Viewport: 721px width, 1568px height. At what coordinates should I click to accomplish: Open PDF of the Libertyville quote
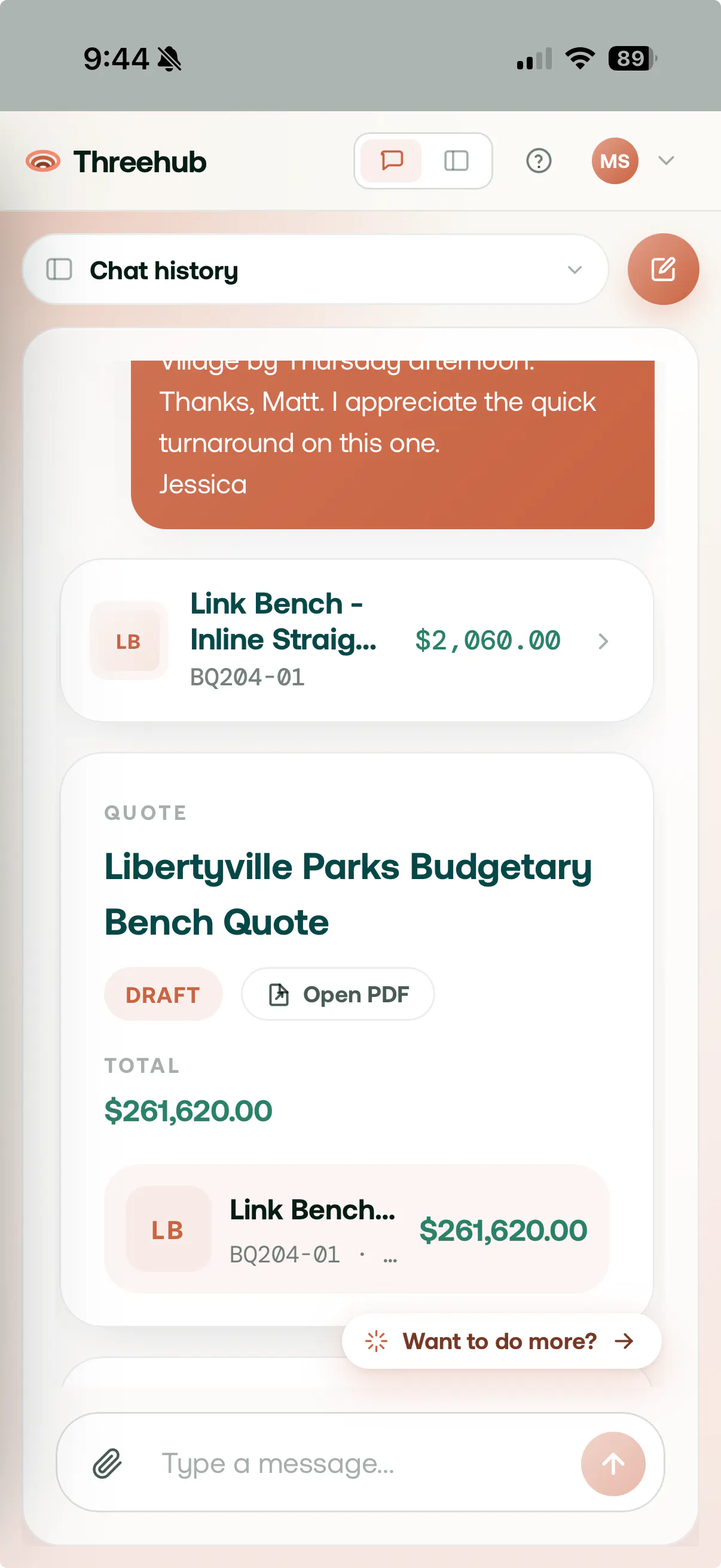coord(338,995)
